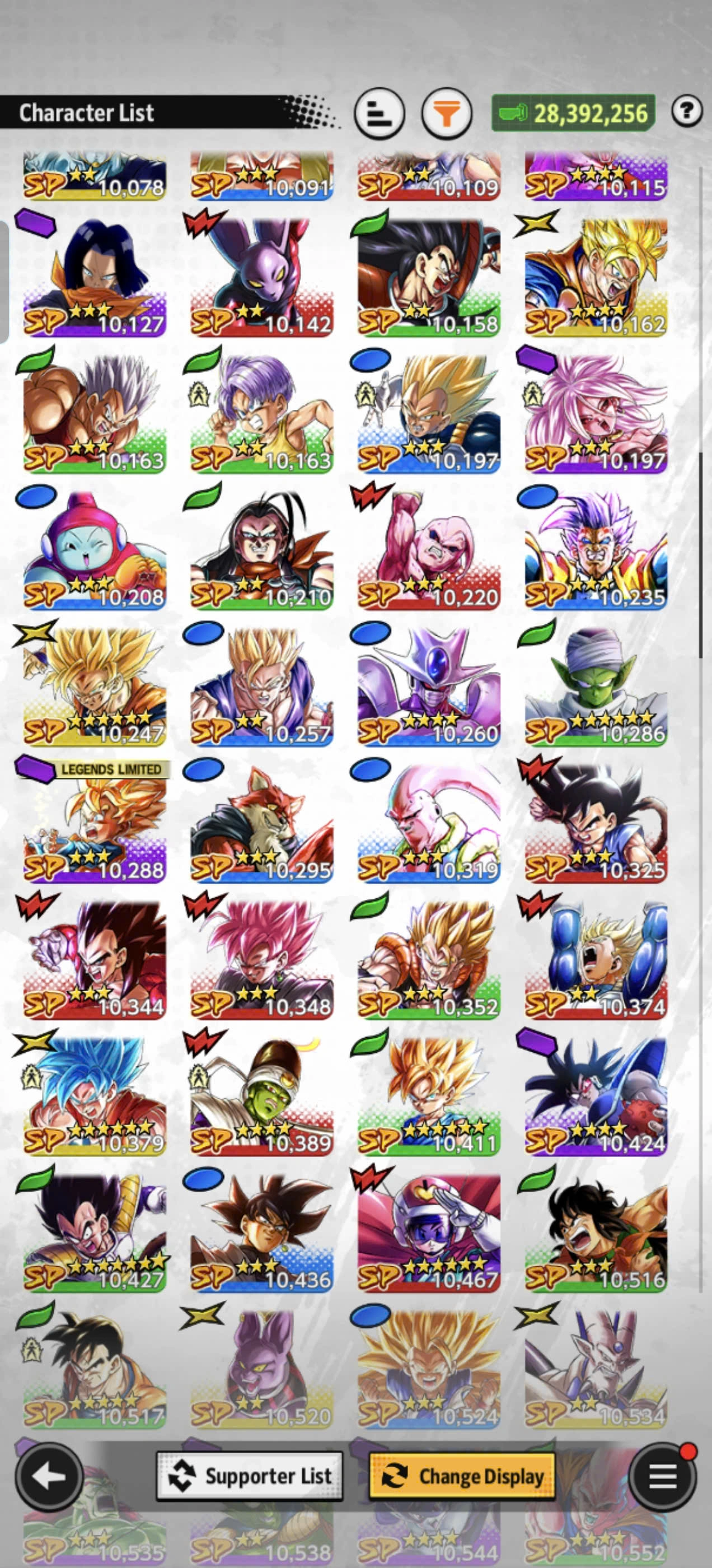
Task: Open the sort order options
Action: point(379,113)
